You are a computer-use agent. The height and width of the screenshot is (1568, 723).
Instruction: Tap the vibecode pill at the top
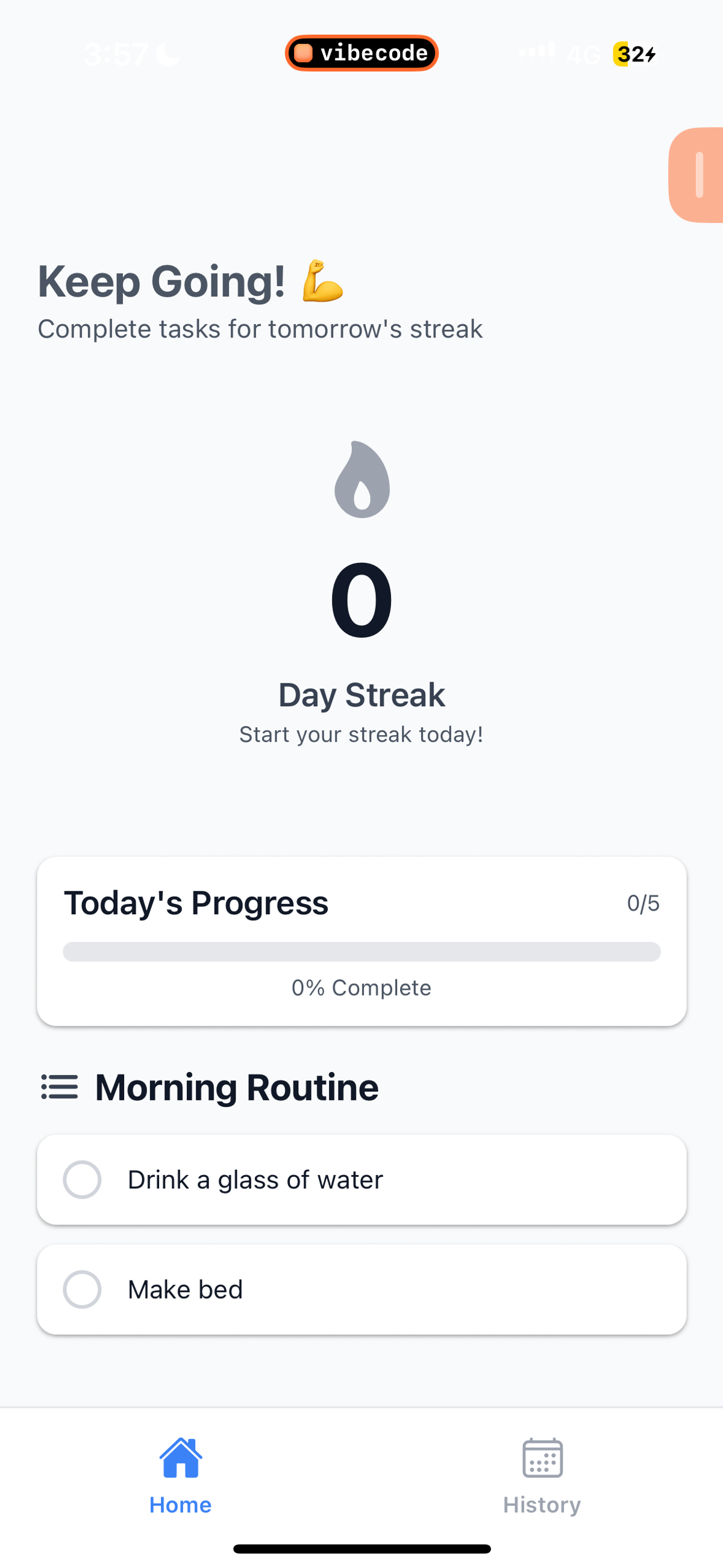[x=361, y=53]
